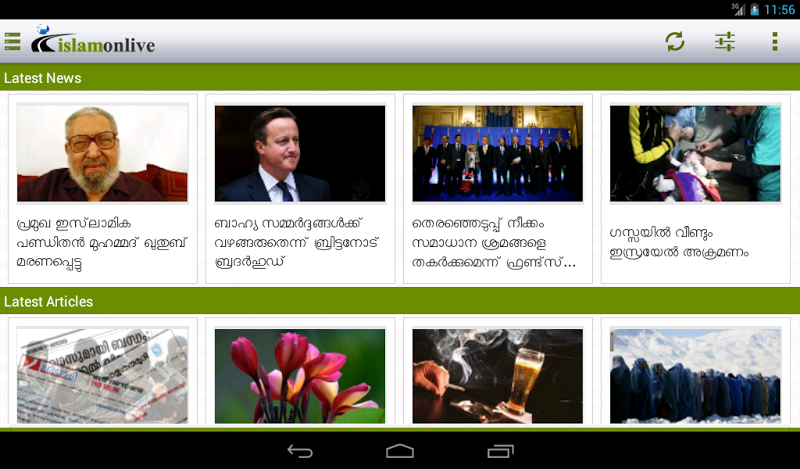Refresh the news feed
This screenshot has height=469, width=800.
coord(675,42)
